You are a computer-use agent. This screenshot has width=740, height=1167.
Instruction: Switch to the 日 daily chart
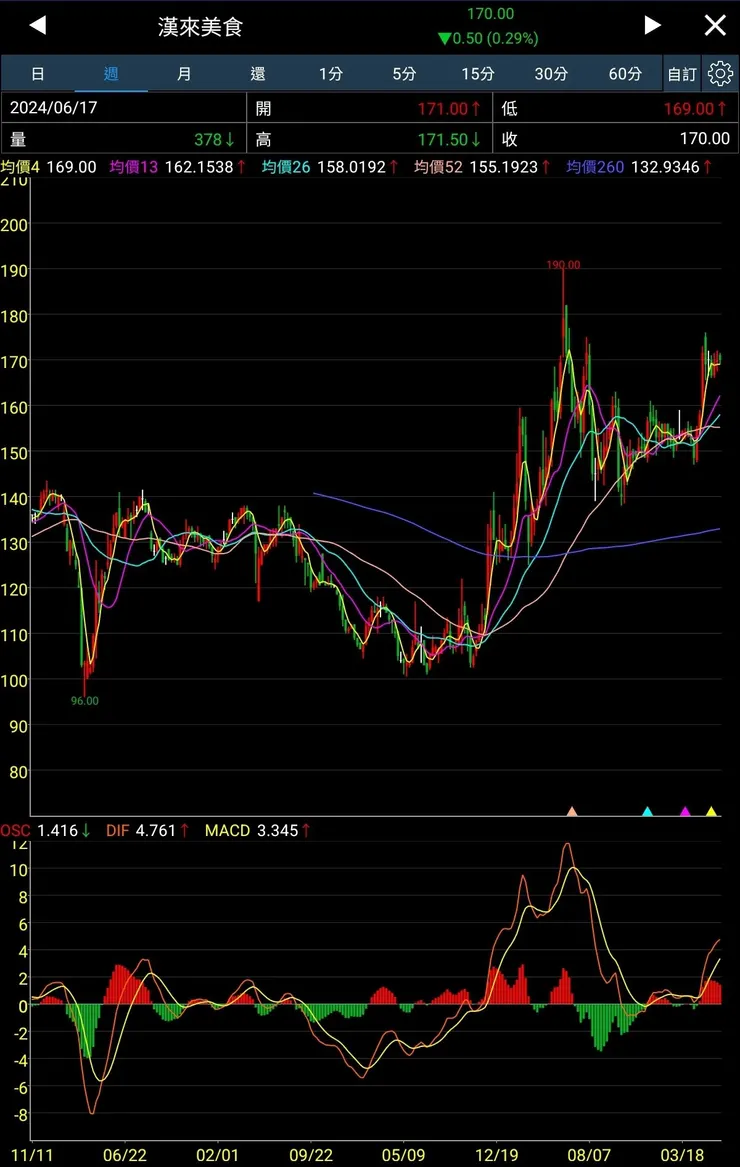tap(38, 74)
